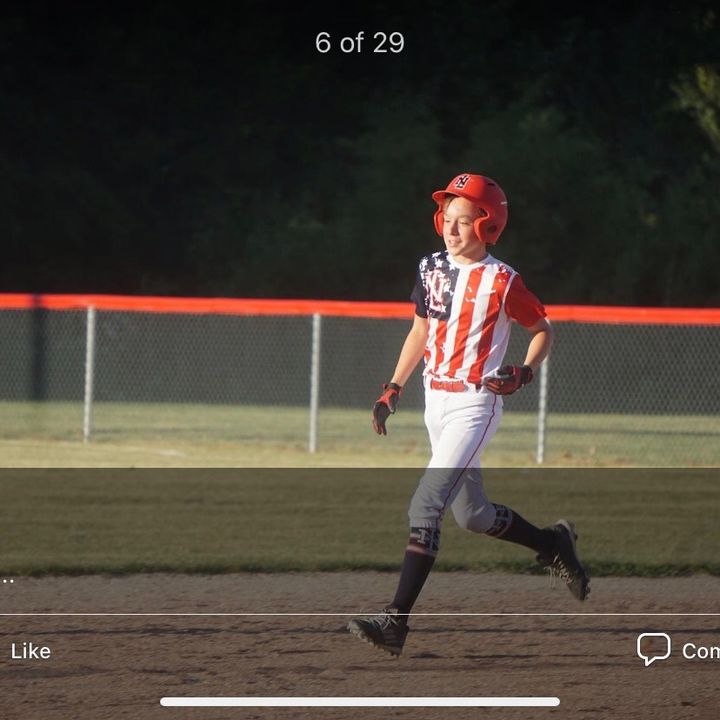Open comments on this photo
Viewport: 720px width, 720px height.
coord(676,650)
